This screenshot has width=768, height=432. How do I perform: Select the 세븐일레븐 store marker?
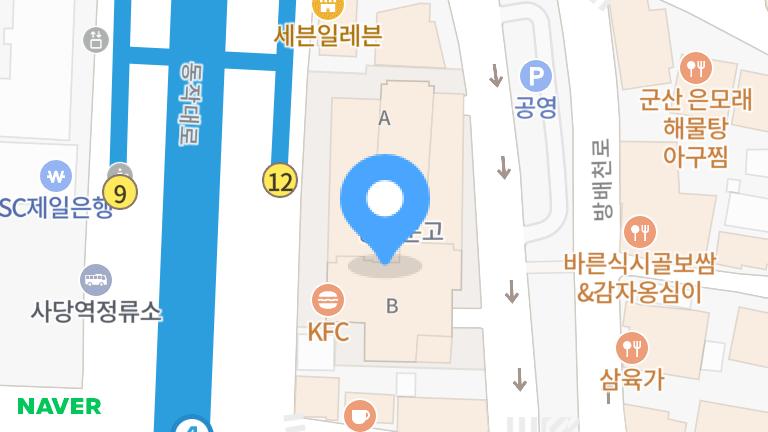tap(327, 8)
